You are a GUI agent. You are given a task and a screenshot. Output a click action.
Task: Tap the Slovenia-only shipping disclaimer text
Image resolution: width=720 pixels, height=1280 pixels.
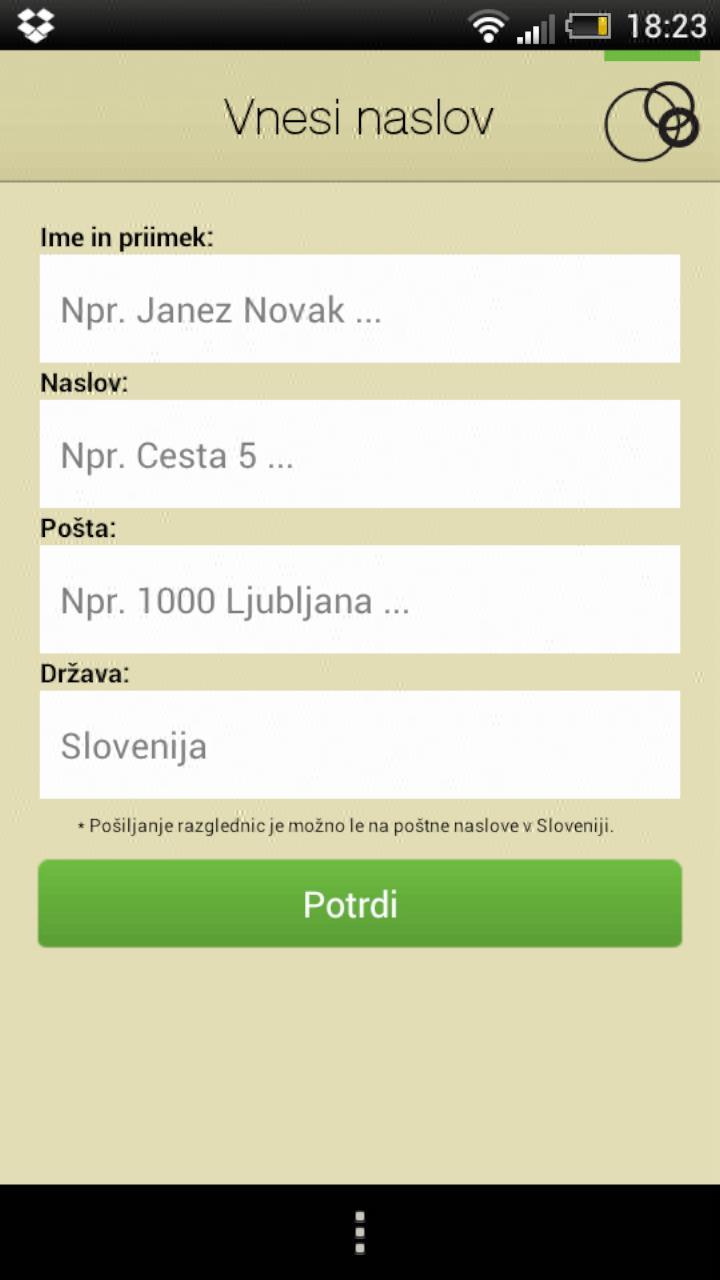coord(345,826)
